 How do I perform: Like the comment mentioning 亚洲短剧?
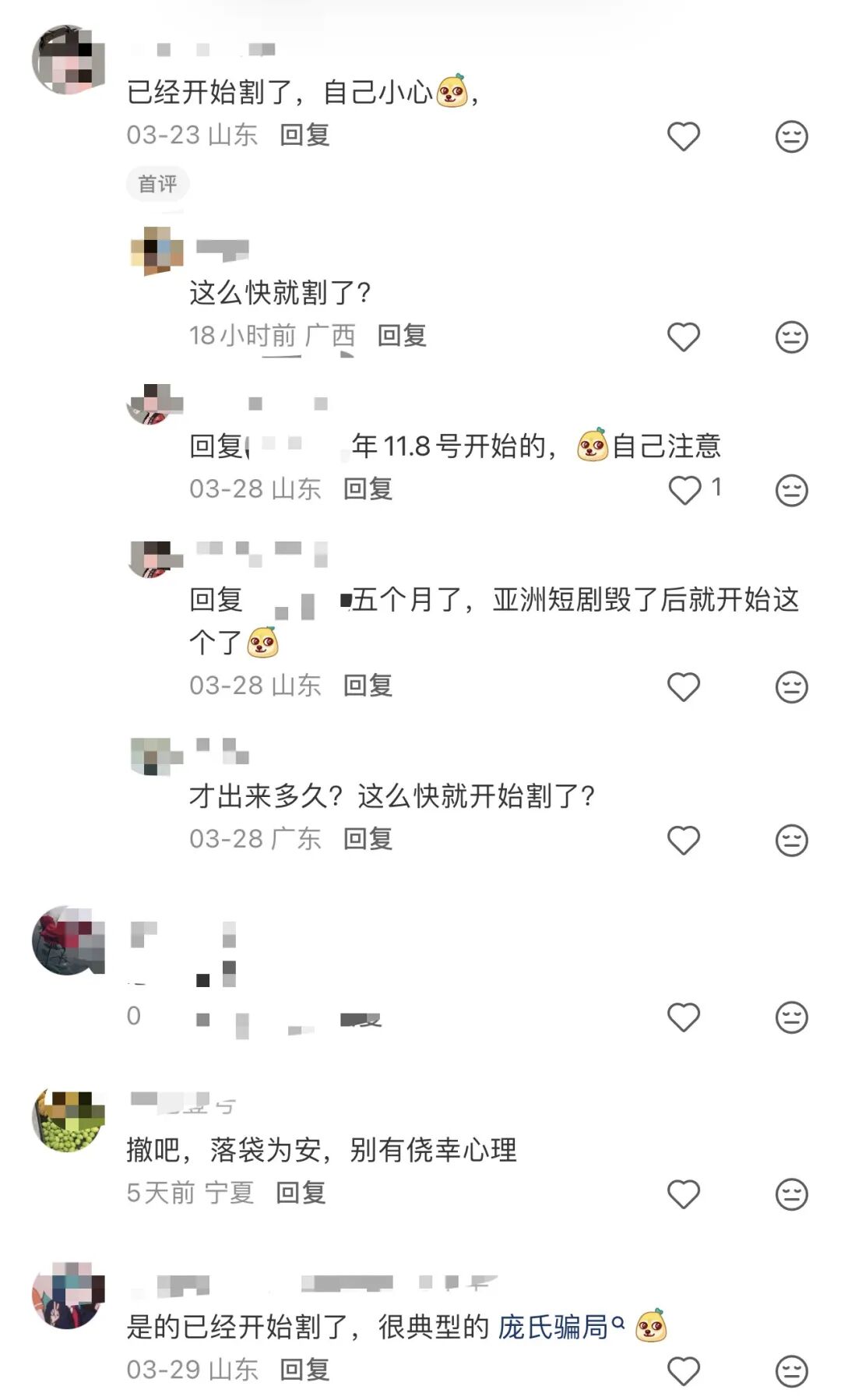(683, 687)
